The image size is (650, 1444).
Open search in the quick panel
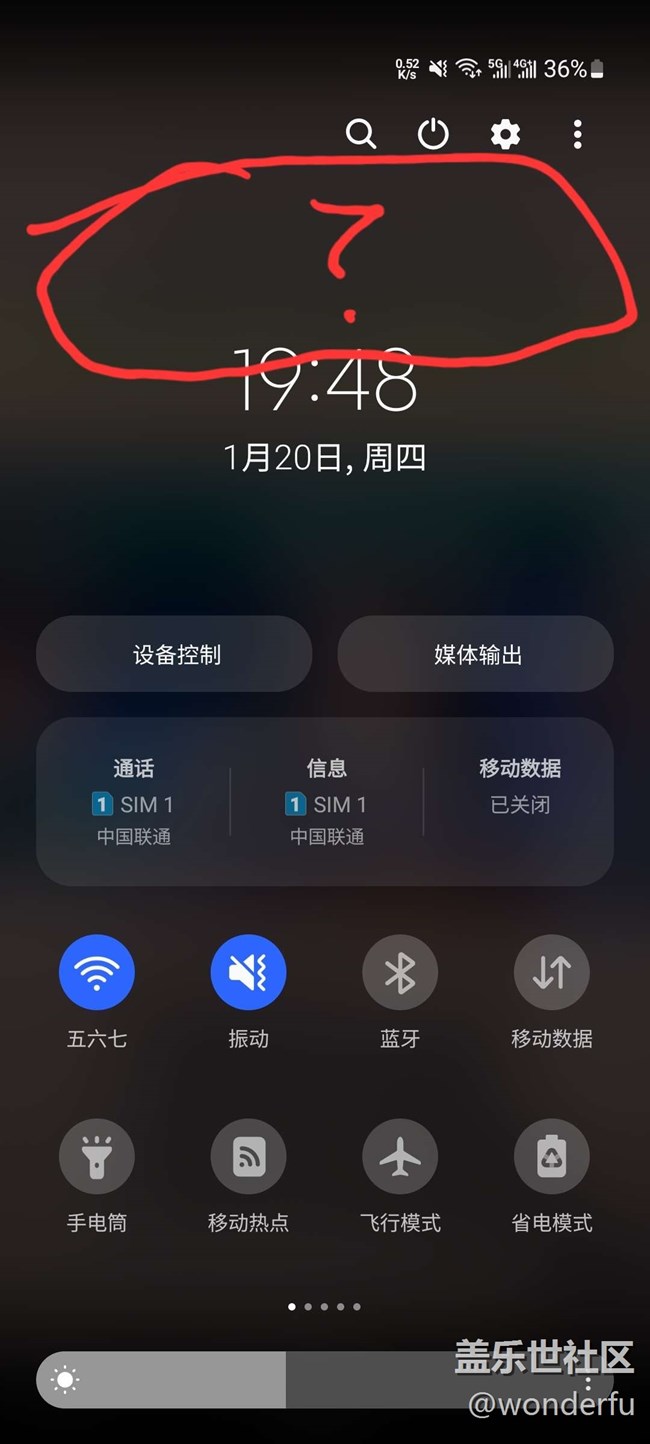(360, 134)
